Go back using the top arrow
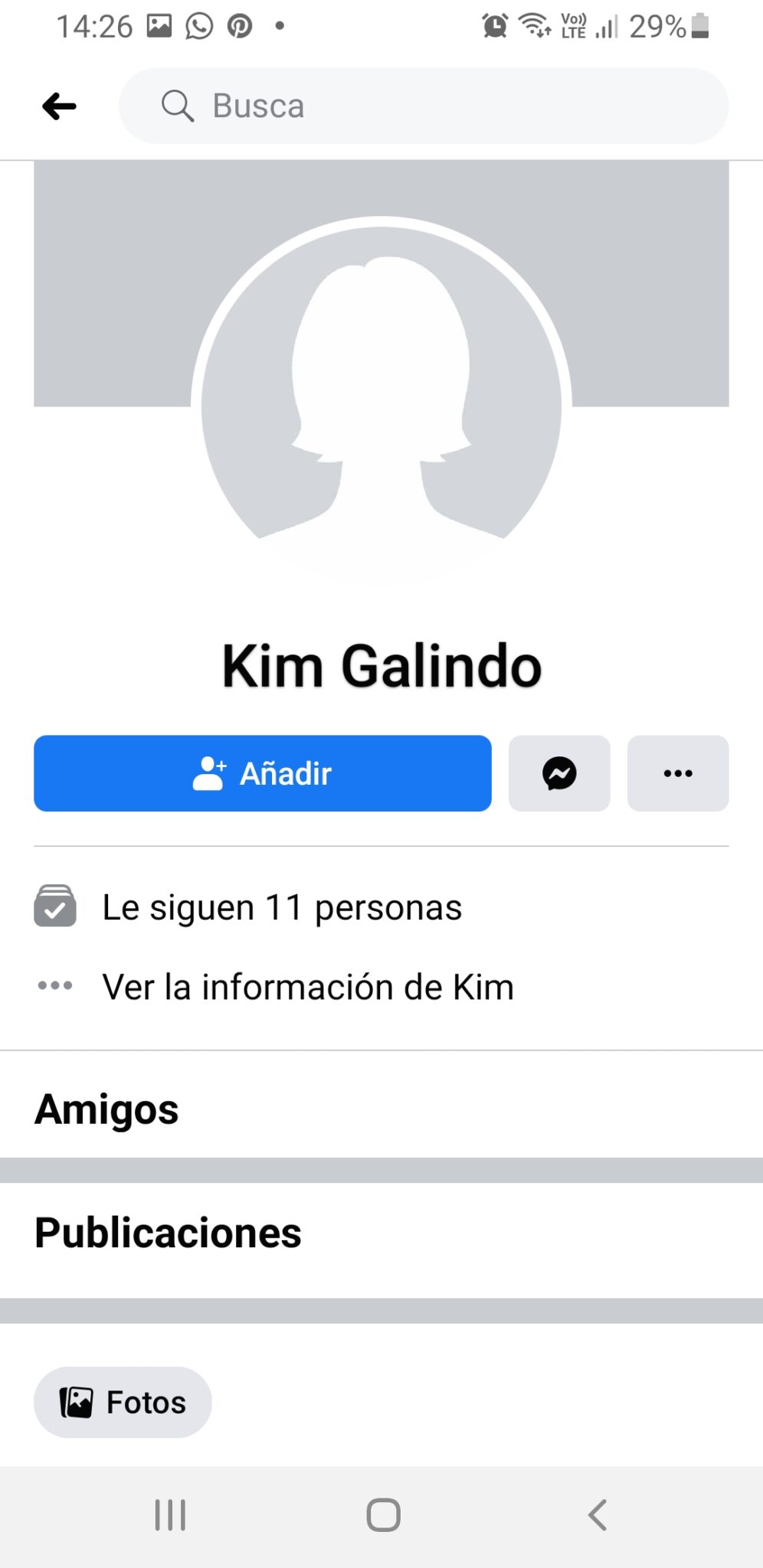763x1568 pixels. click(59, 106)
